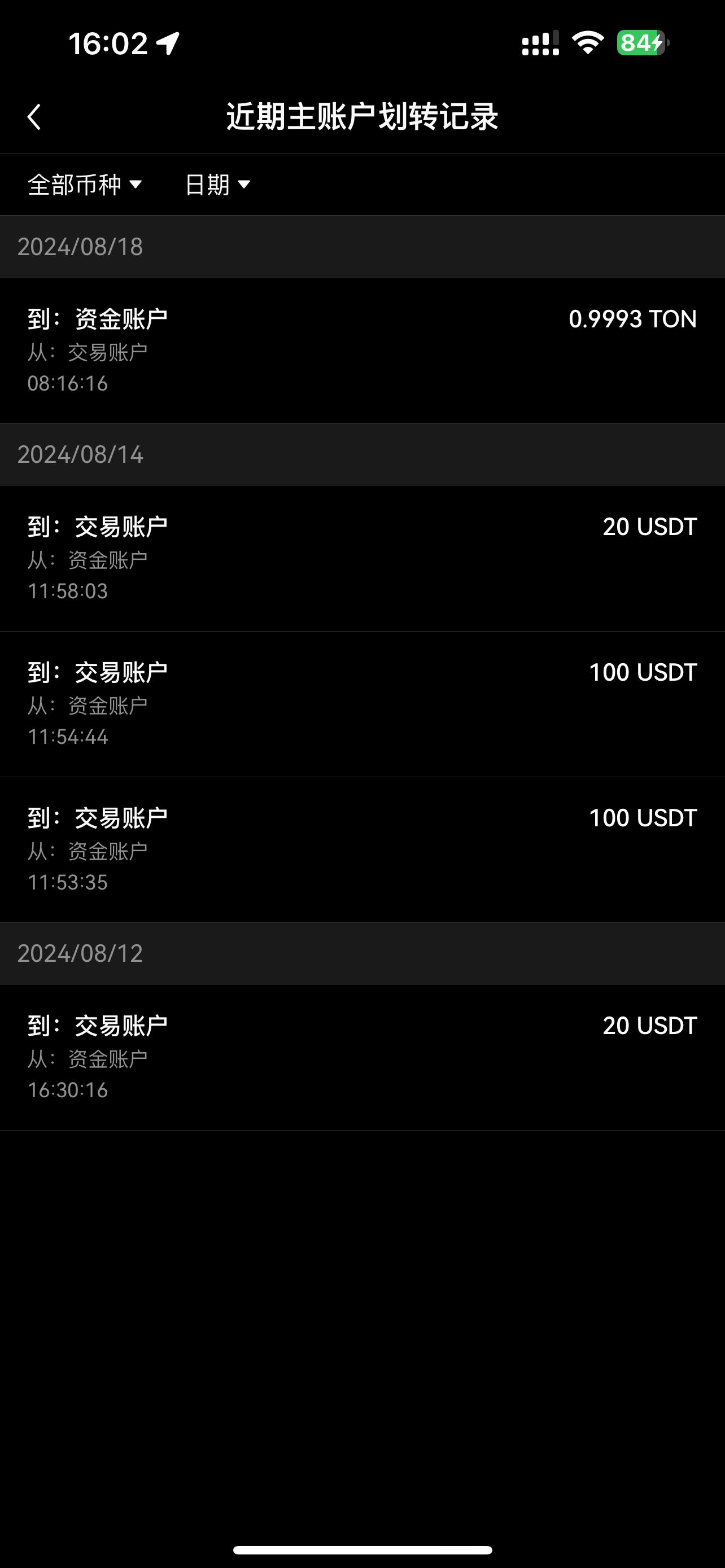The height and width of the screenshot is (1568, 725).
Task: Tap the 近期主账户划转记录 title
Action: pos(362,116)
